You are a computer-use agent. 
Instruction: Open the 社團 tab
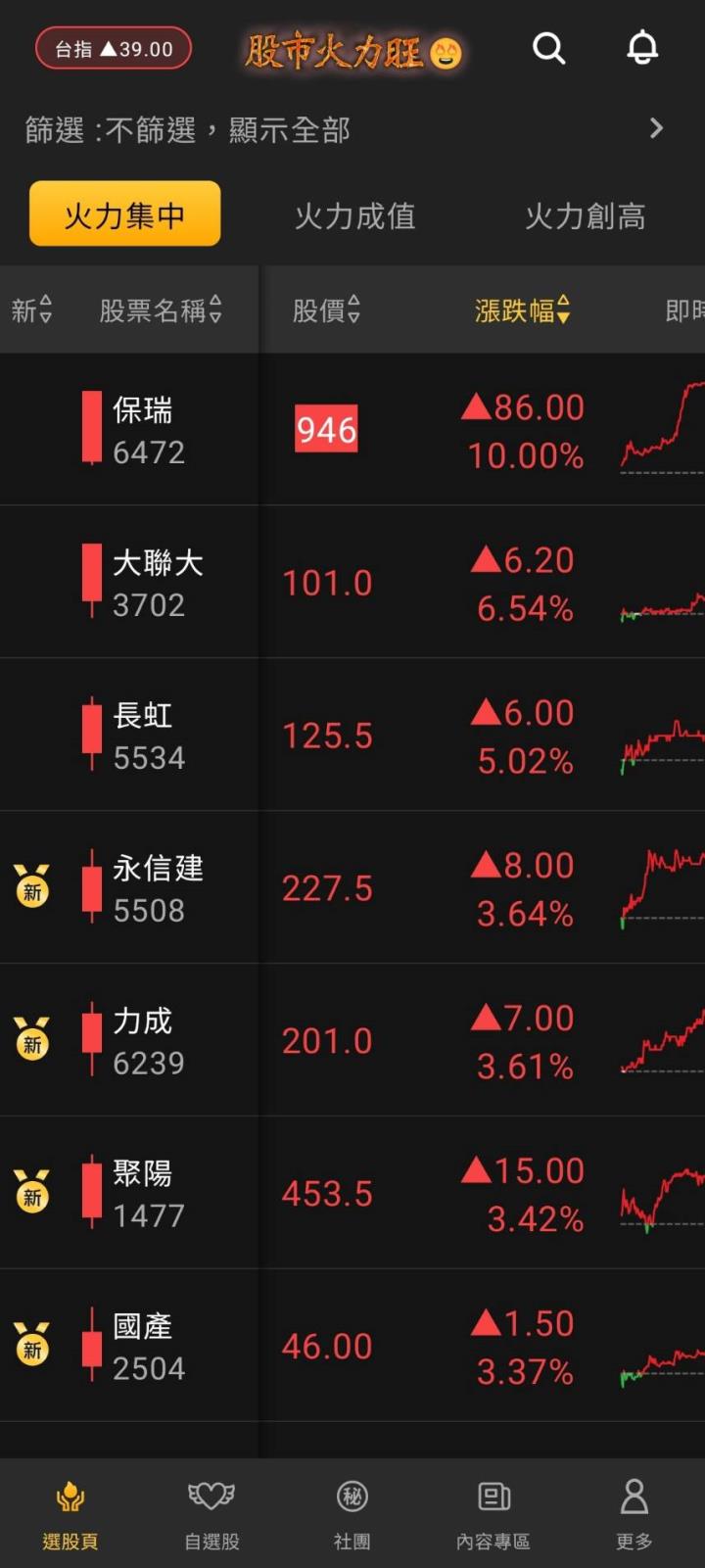(x=352, y=1514)
